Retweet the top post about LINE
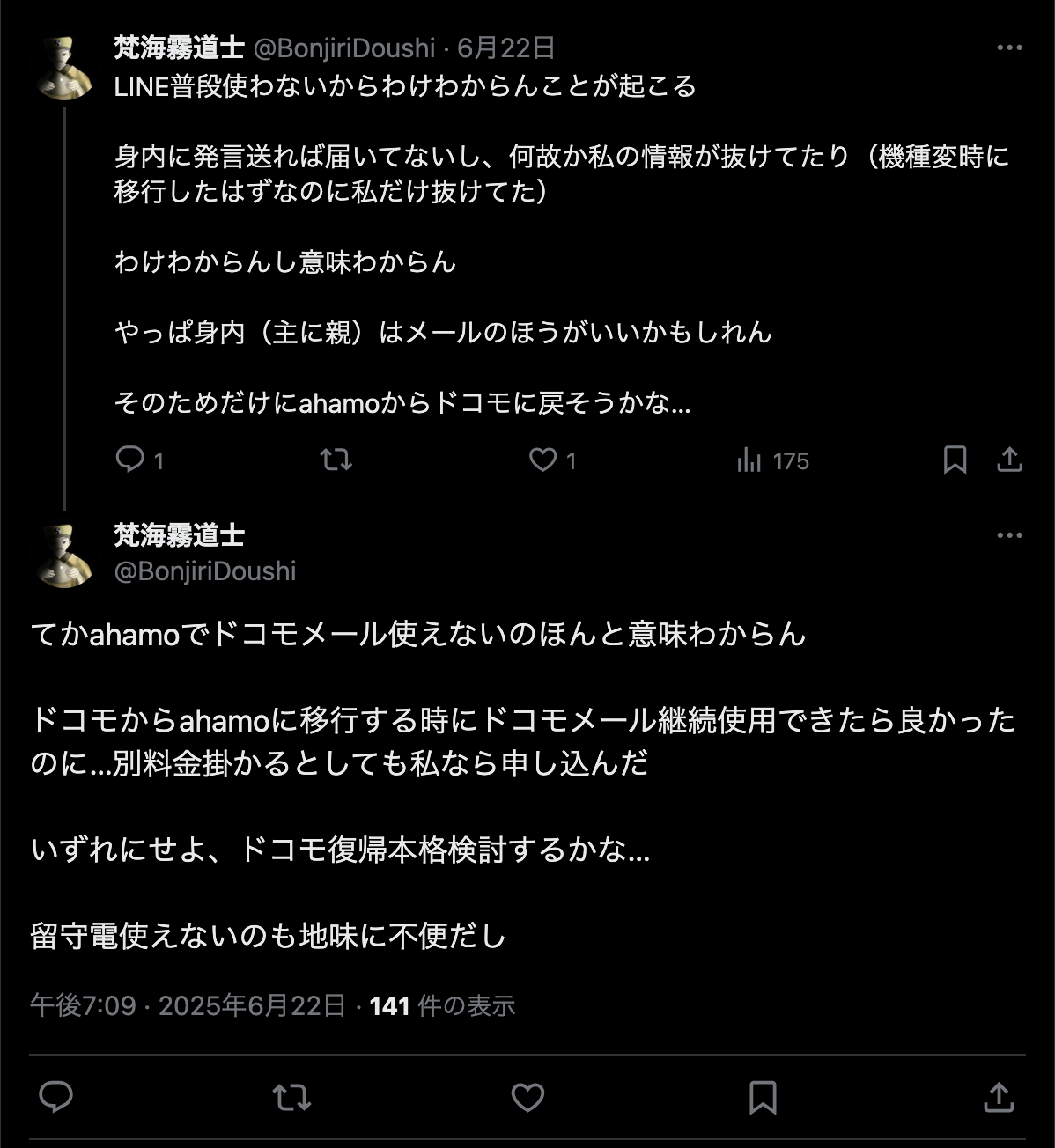The image size is (1055, 1148). pos(337,460)
